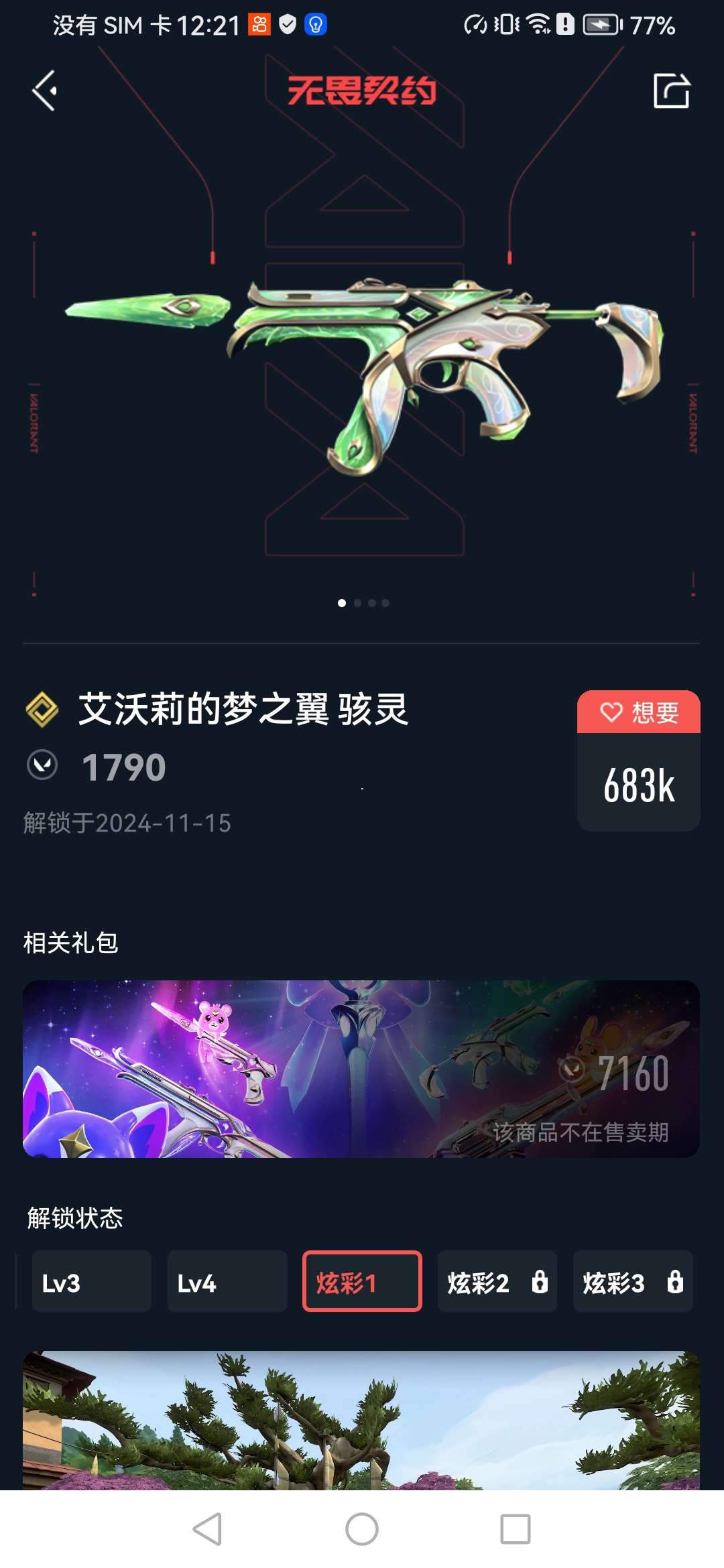This screenshot has width=724, height=1568.
Task: Open the related bundle card priced 7160
Action: (x=361, y=1069)
